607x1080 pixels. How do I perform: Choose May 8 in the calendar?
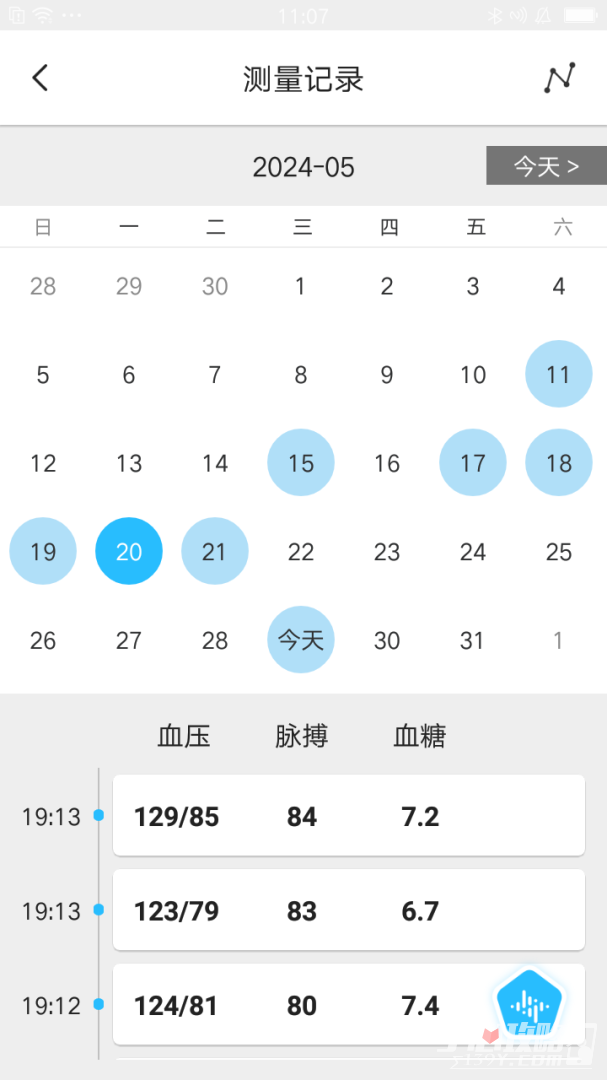[x=301, y=374]
